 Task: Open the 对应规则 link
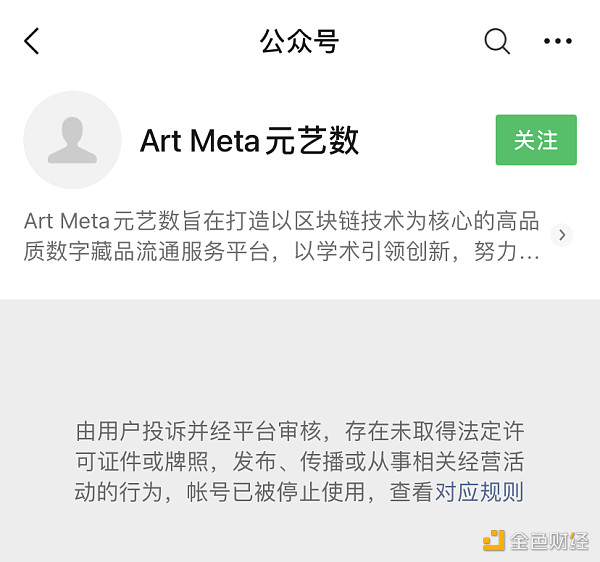click(479, 492)
